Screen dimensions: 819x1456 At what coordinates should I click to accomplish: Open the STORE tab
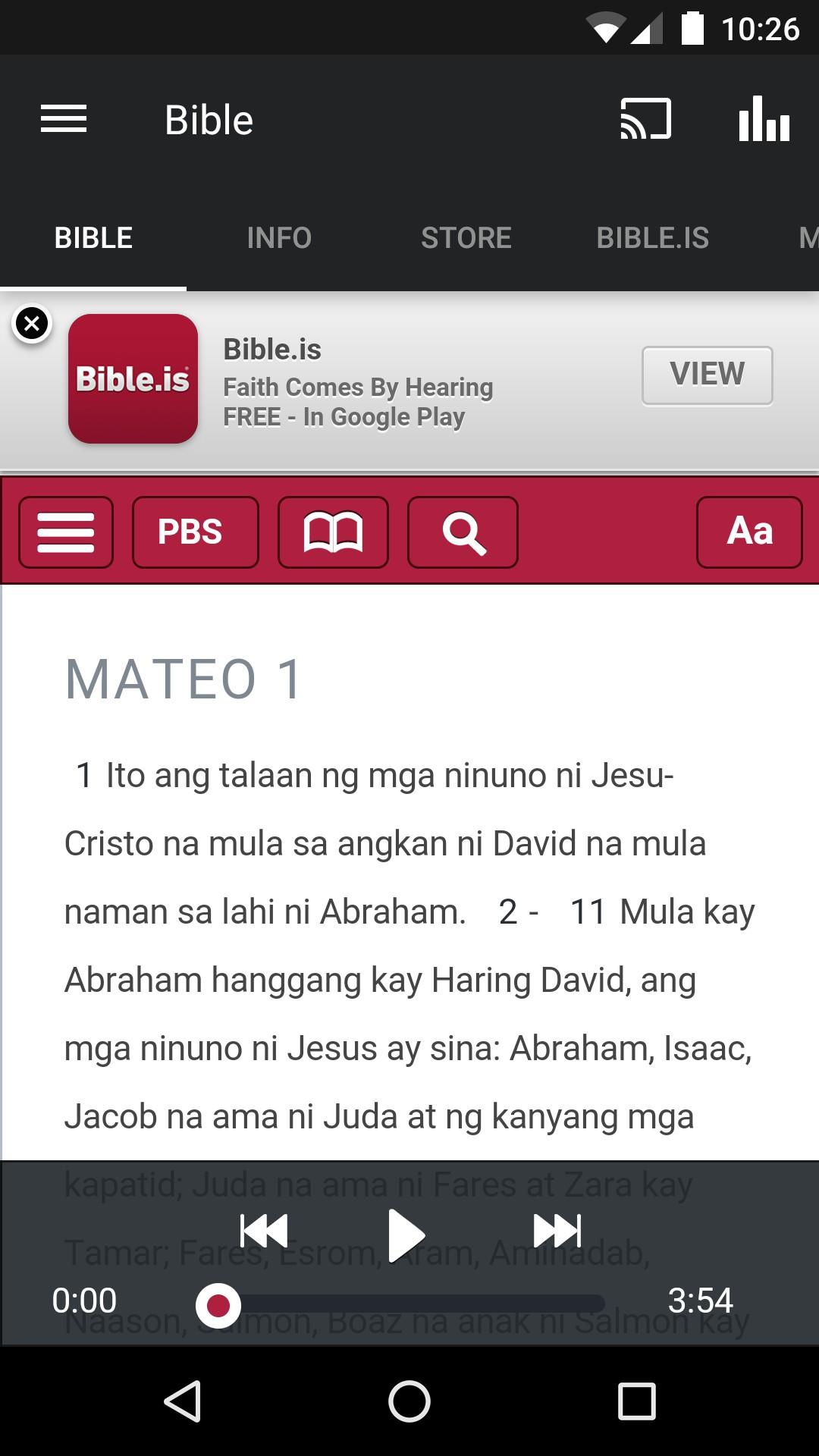[466, 237]
